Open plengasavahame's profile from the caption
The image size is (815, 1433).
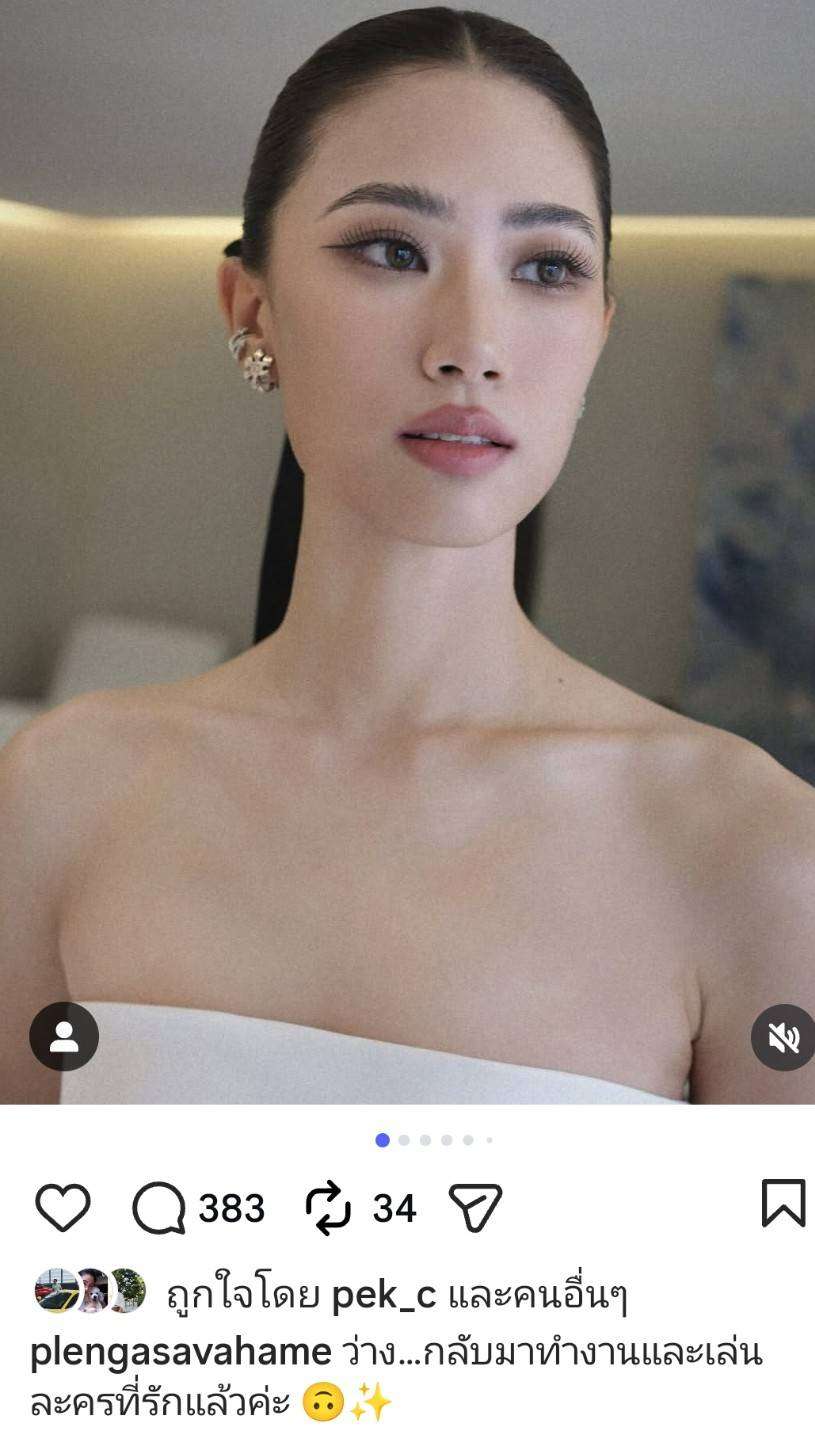pos(181,1352)
